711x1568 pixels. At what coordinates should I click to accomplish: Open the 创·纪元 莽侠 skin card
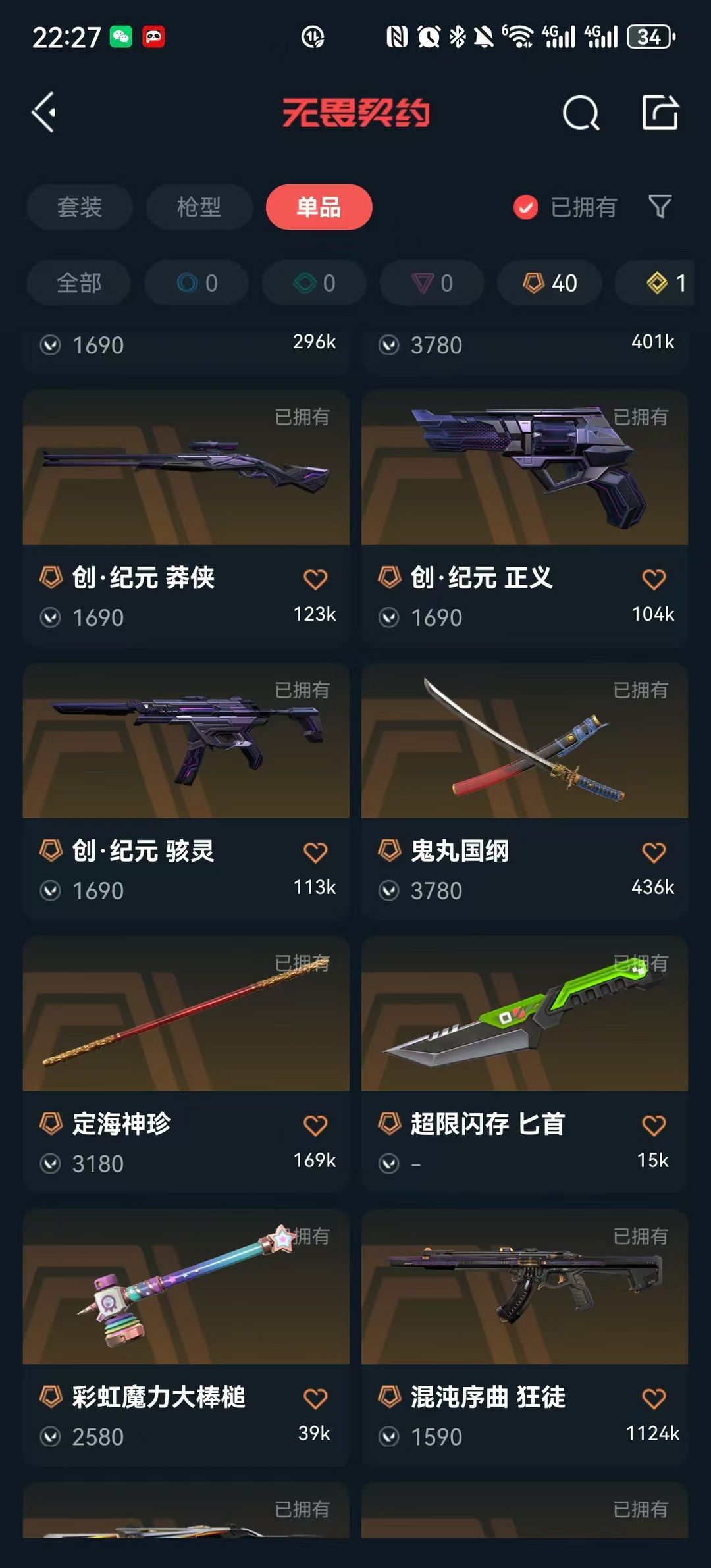click(x=186, y=518)
